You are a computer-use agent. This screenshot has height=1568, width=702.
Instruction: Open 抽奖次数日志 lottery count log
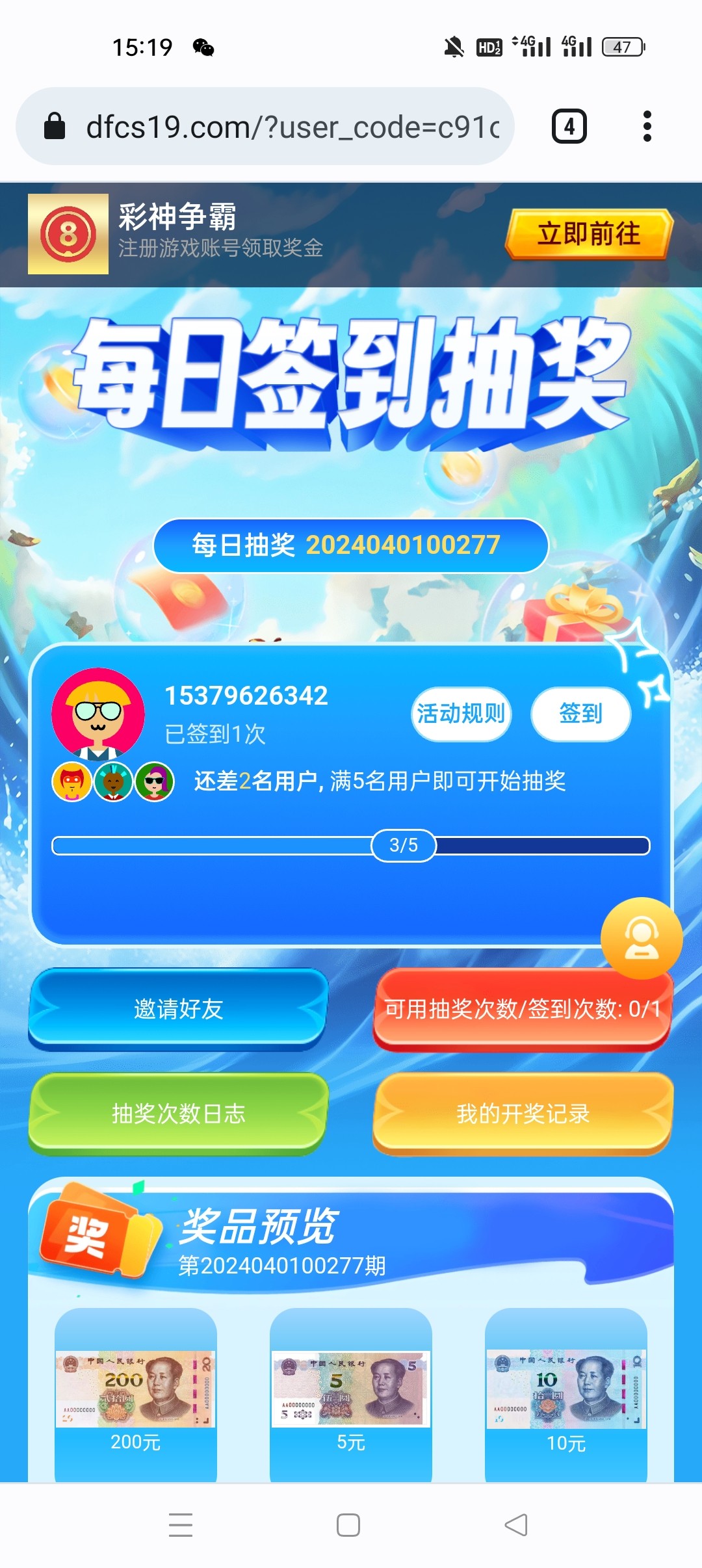click(x=178, y=1113)
